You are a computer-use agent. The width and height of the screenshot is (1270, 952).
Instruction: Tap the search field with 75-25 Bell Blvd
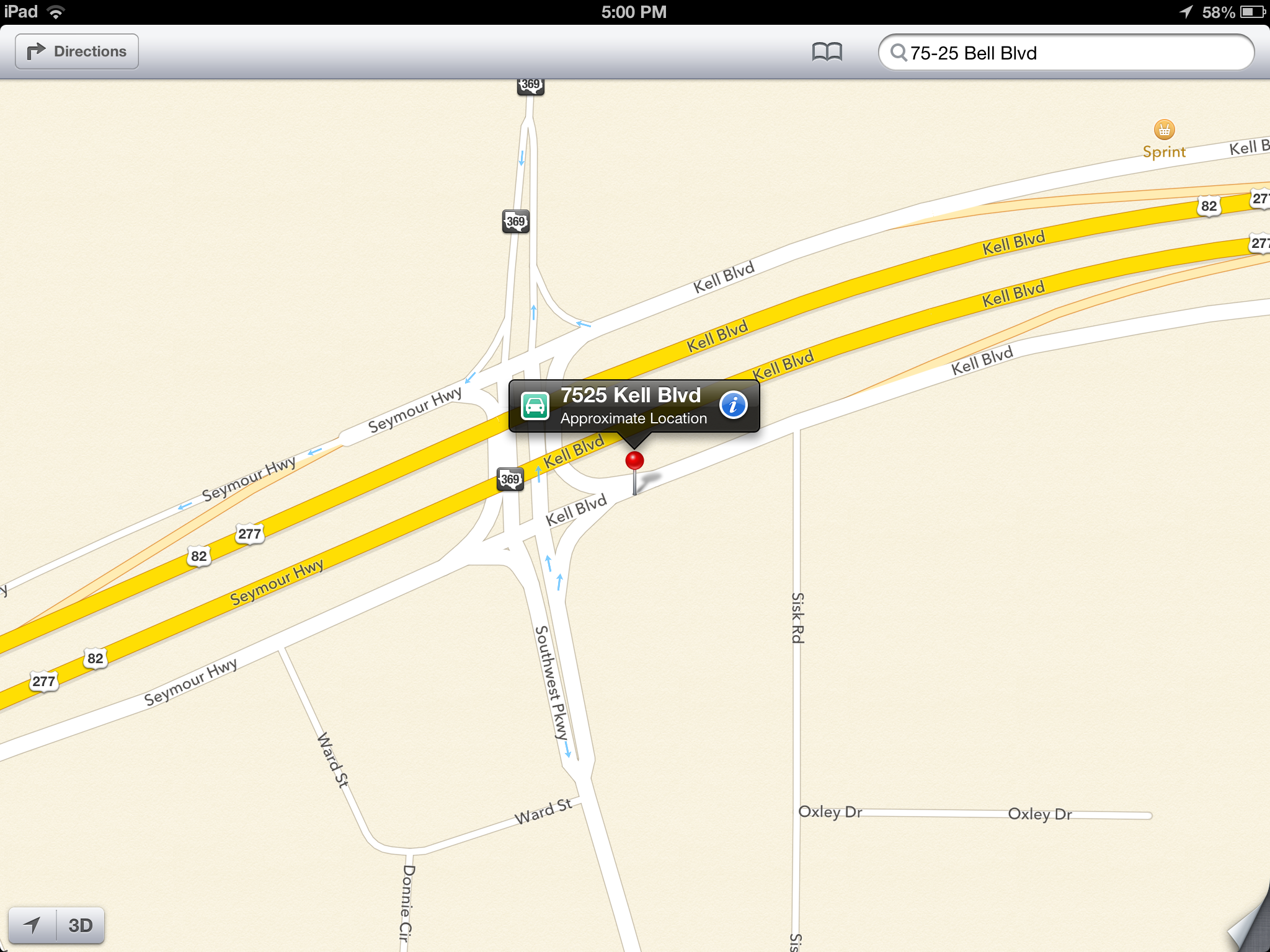point(1065,53)
